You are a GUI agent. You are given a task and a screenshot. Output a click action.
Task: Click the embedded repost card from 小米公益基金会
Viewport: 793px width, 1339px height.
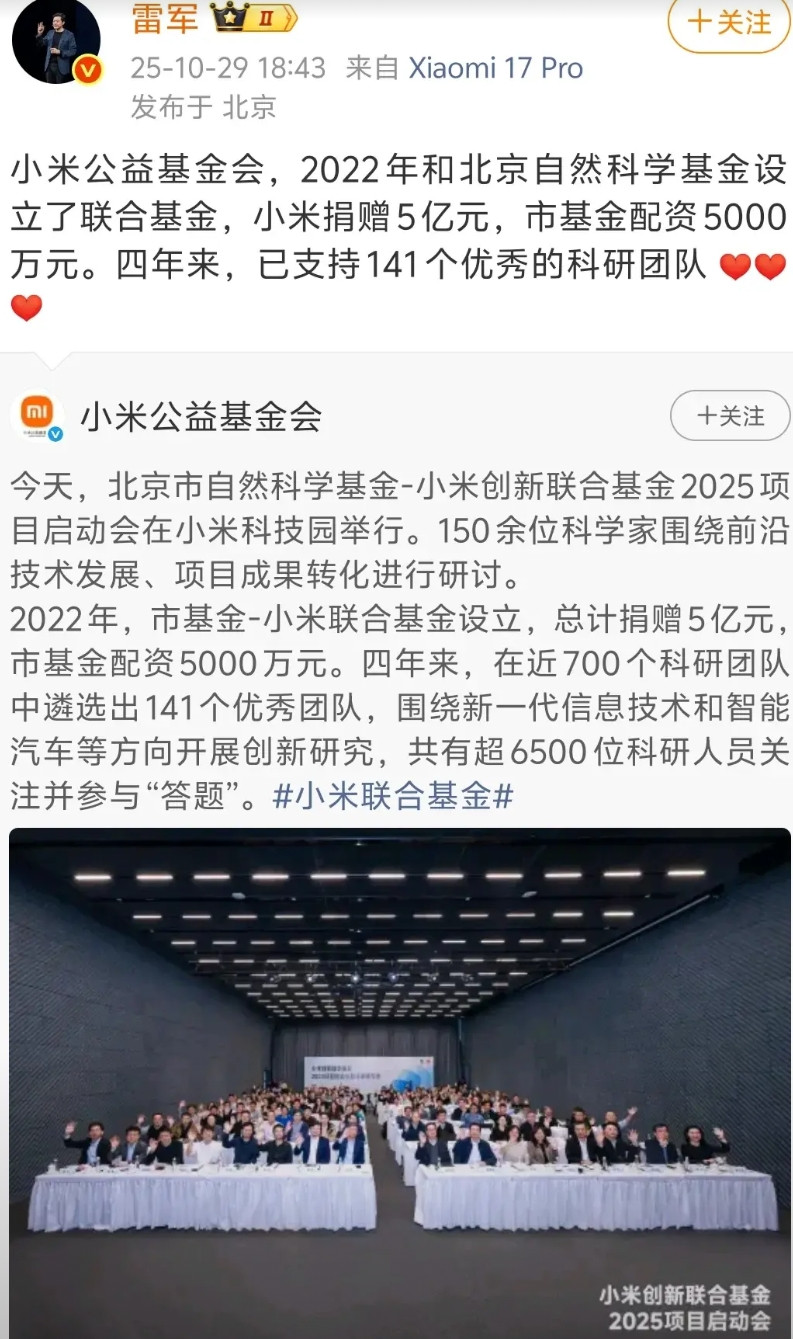coord(396,600)
